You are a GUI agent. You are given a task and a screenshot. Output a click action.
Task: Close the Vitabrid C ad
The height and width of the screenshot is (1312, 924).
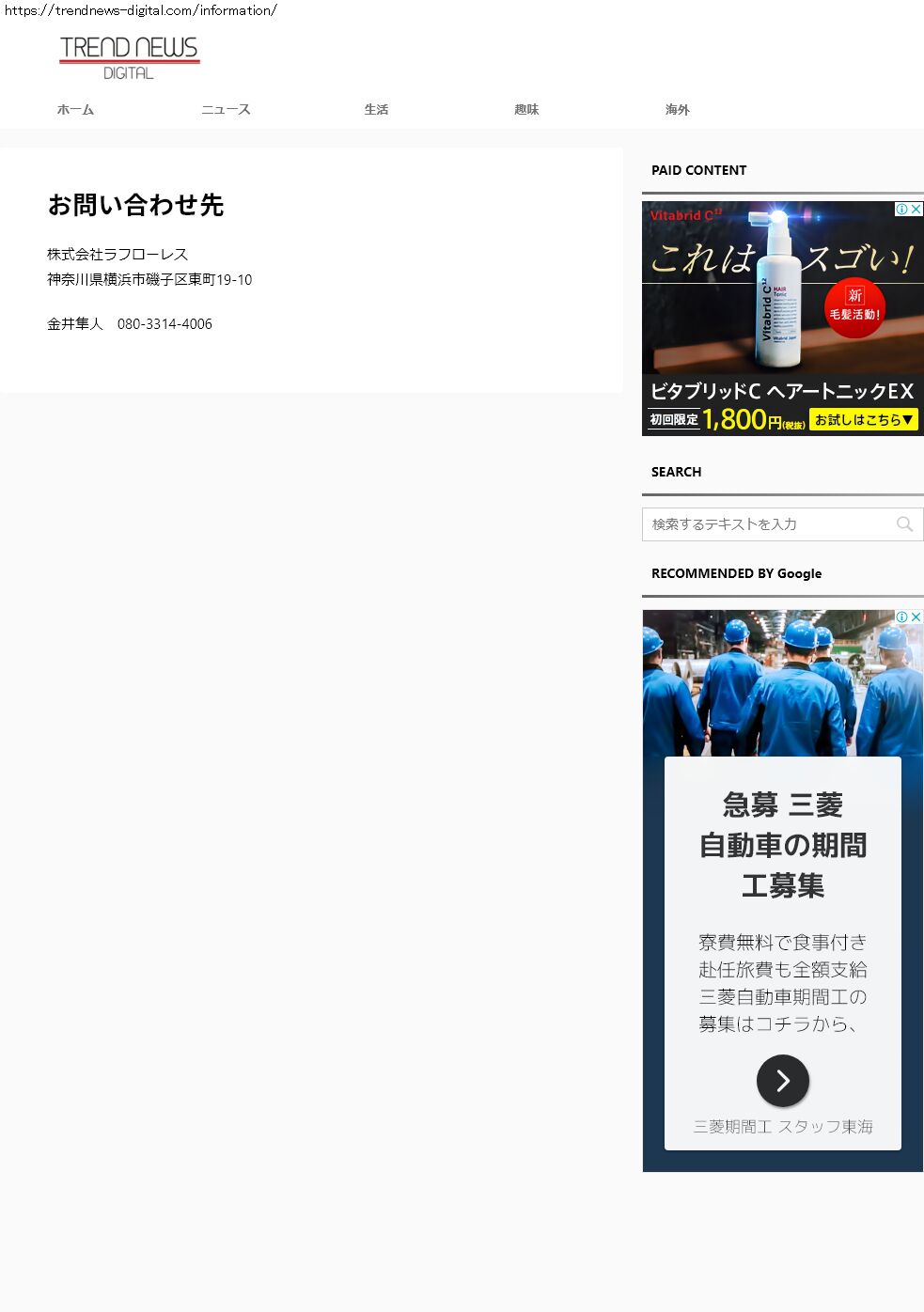point(916,210)
